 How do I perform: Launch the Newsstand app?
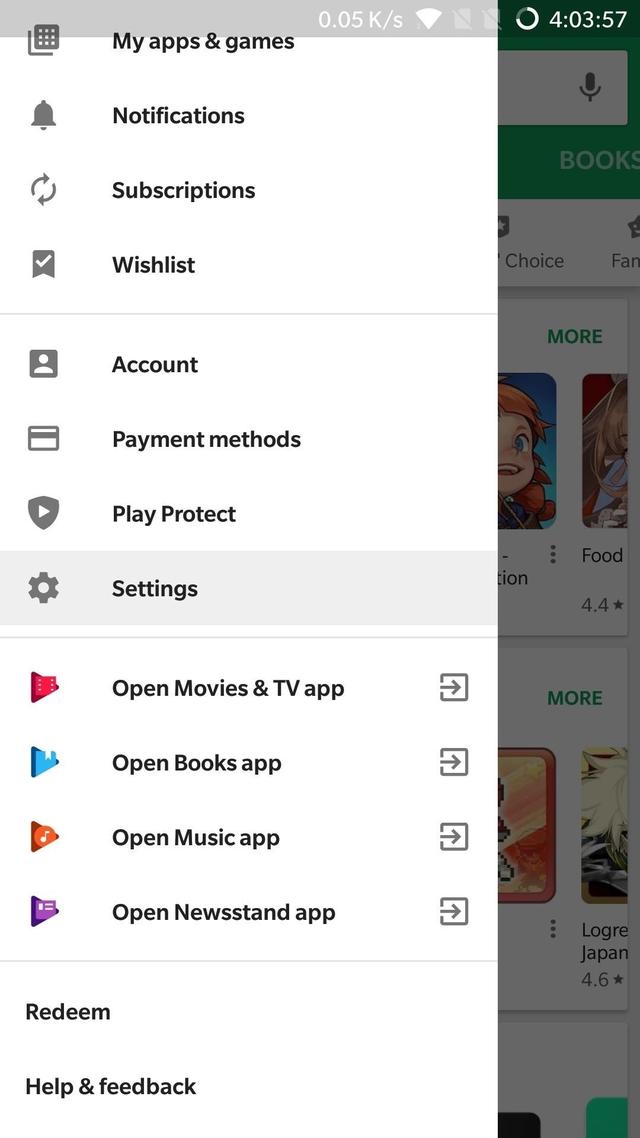[x=224, y=912]
